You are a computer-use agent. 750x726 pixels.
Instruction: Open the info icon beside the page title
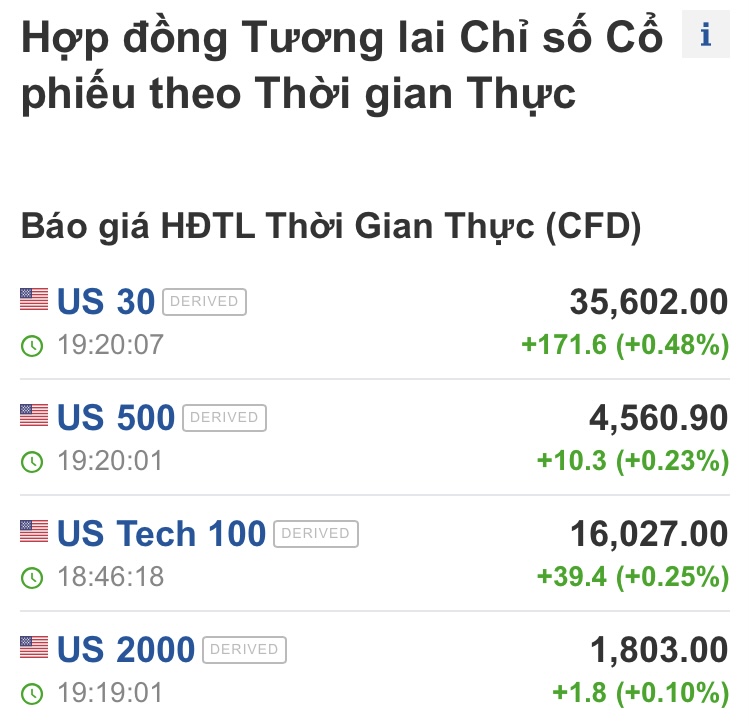(x=706, y=36)
